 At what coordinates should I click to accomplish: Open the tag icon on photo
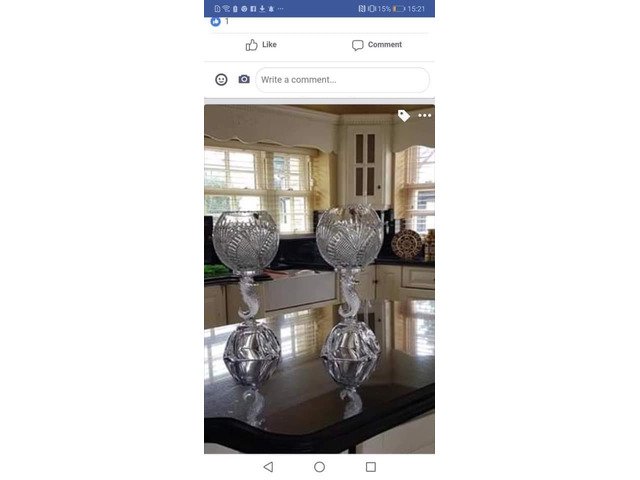pyautogui.click(x=403, y=116)
